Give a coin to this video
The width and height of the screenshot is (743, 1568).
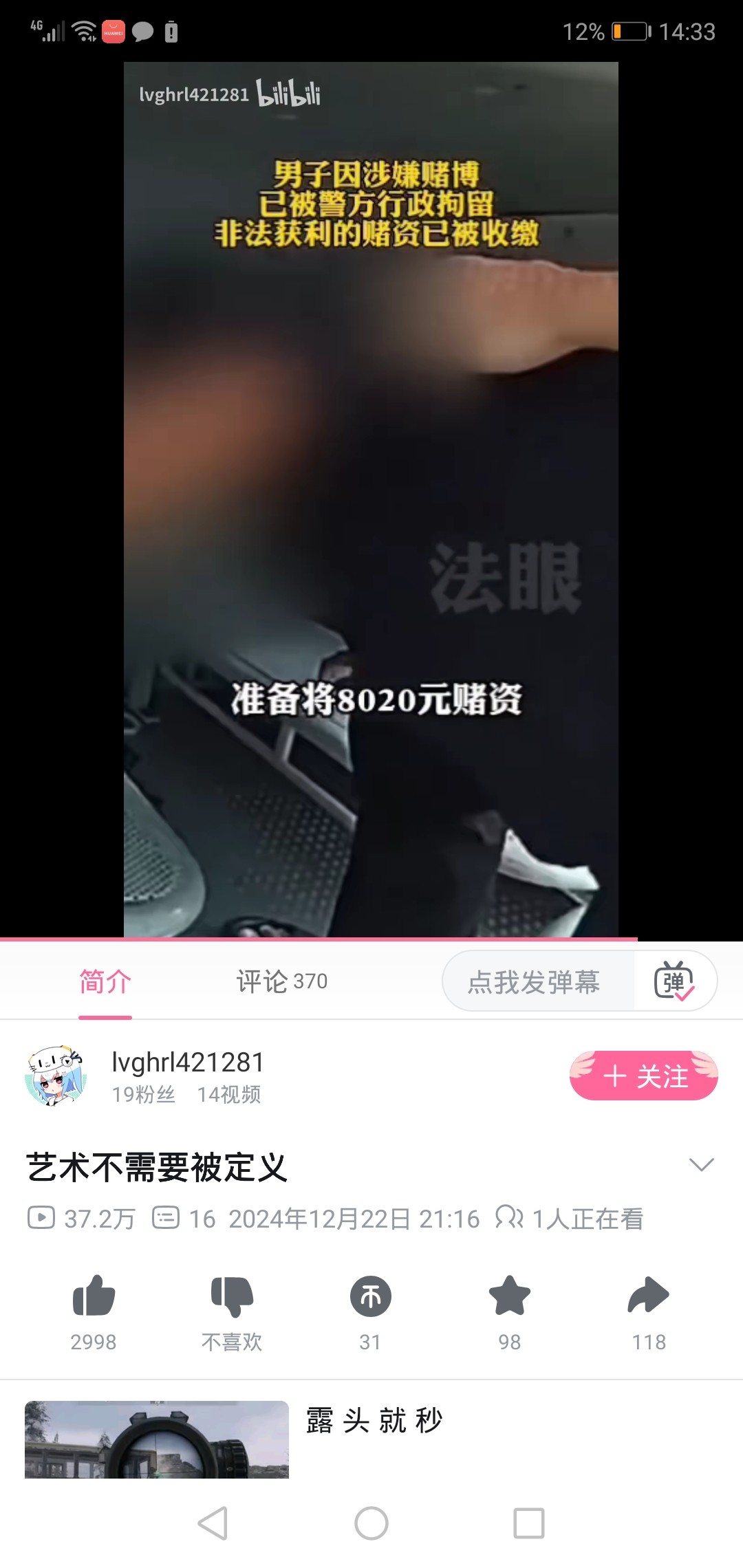point(370,1297)
